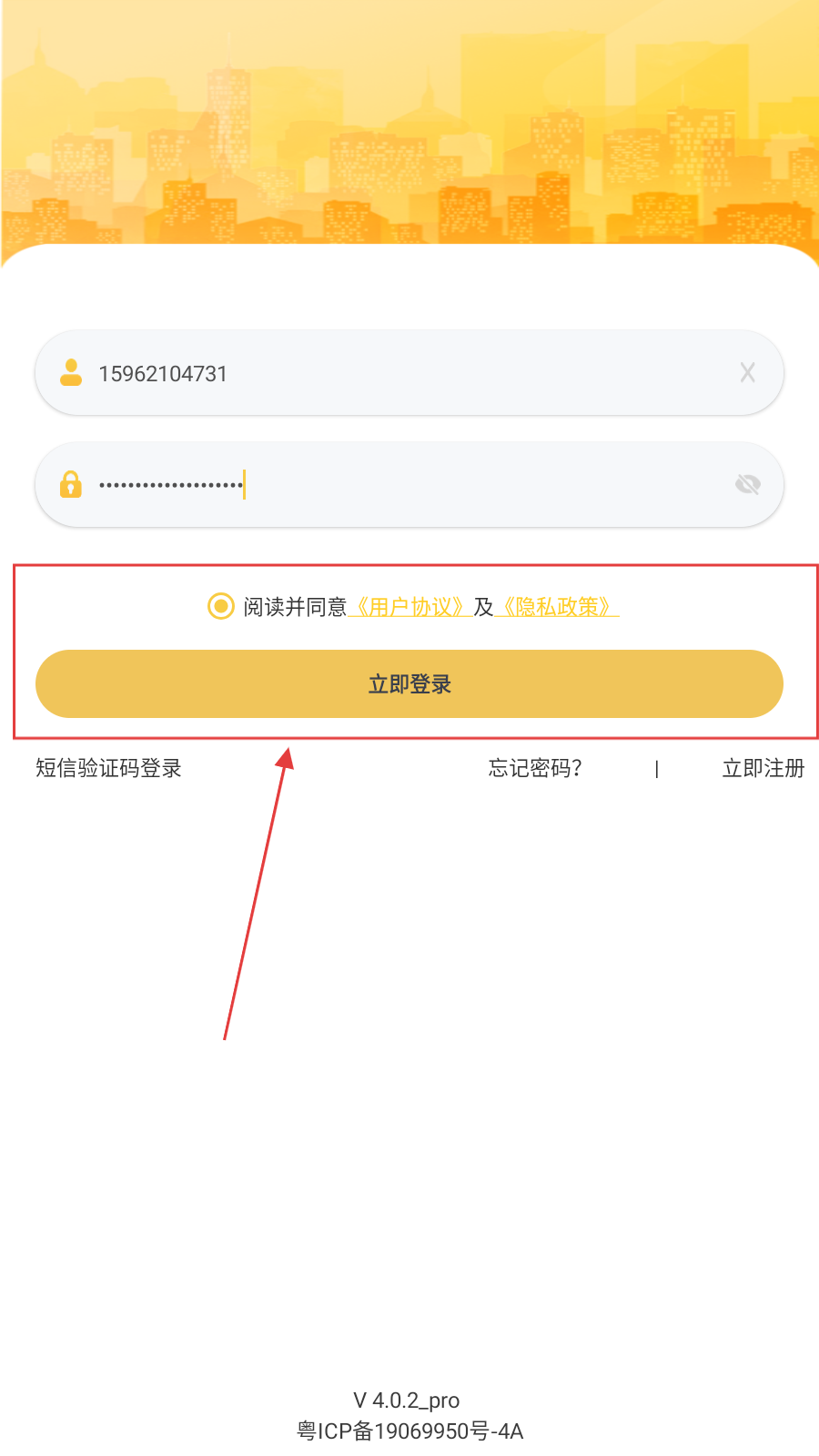Toggle password visibility eye icon
The height and width of the screenshot is (1456, 819).
pos(747,485)
